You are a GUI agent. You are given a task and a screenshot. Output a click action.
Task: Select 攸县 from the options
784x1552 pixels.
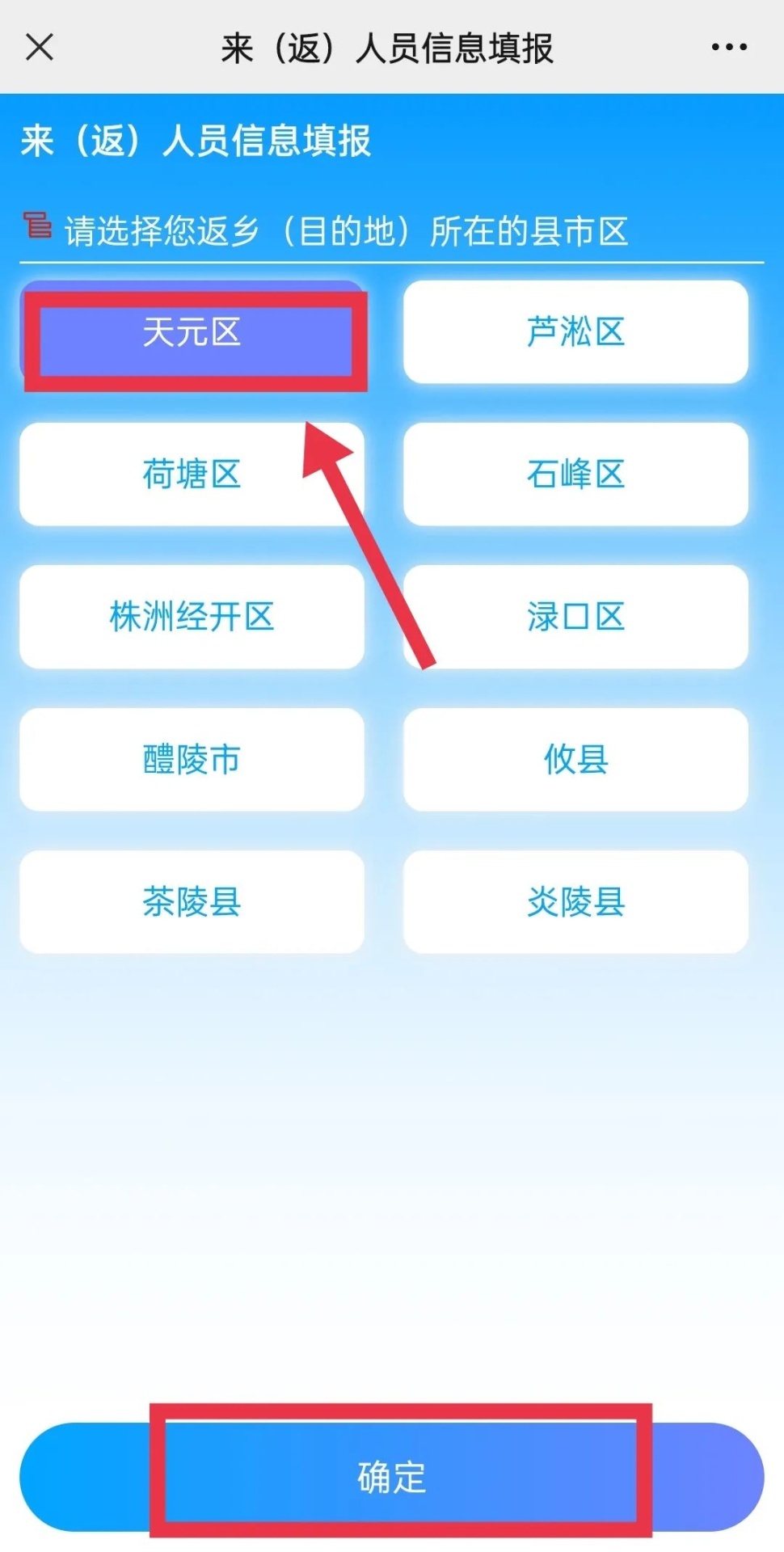tap(575, 759)
